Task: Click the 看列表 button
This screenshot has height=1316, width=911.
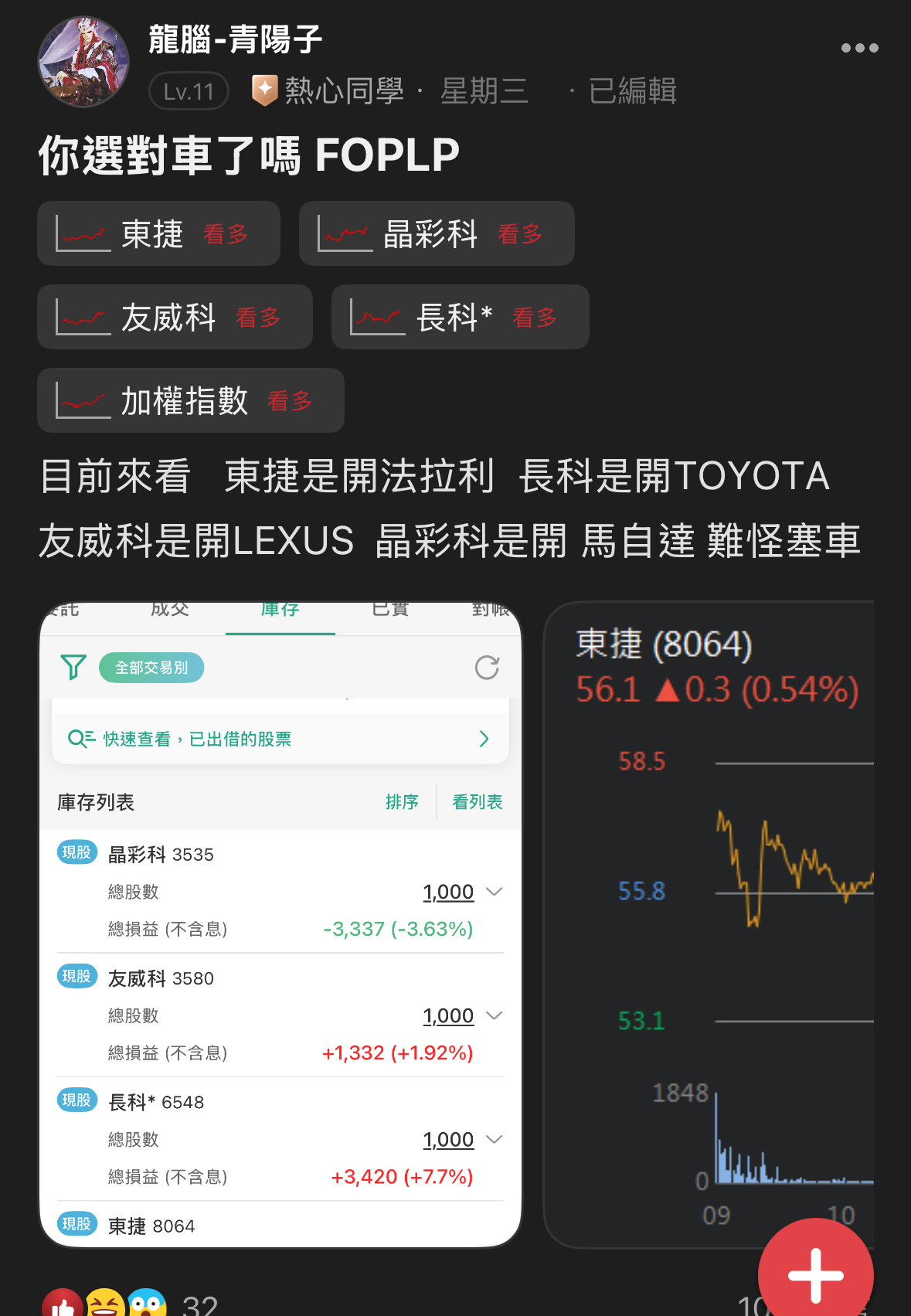Action: point(477,802)
